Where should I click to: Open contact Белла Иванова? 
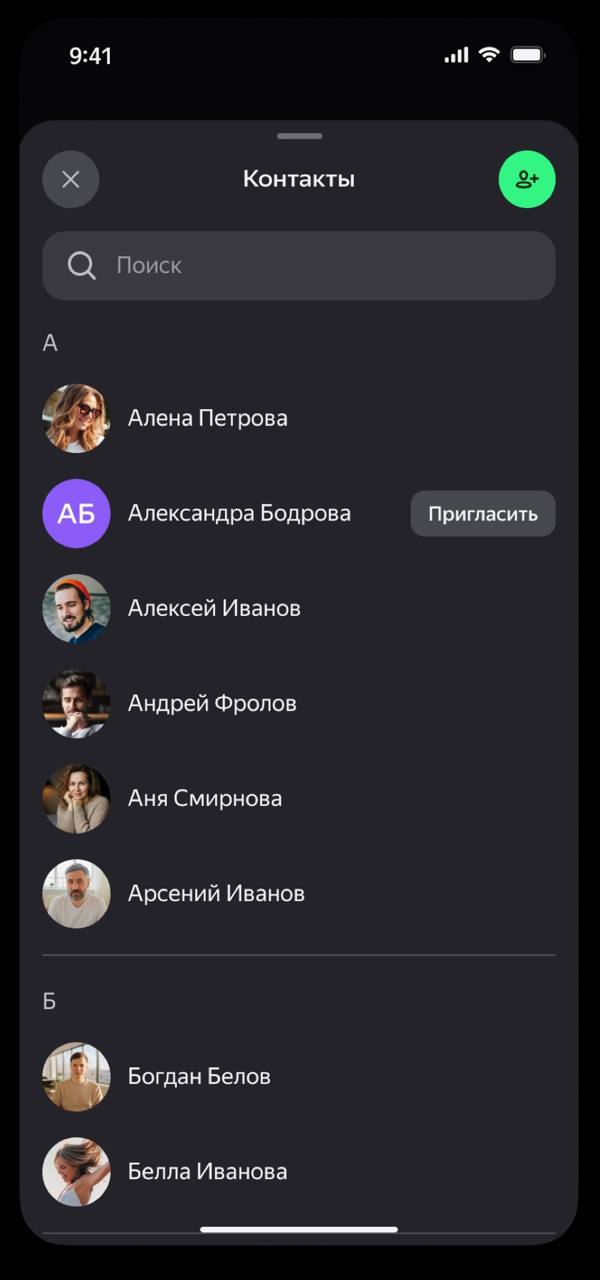pyautogui.click(x=207, y=1171)
